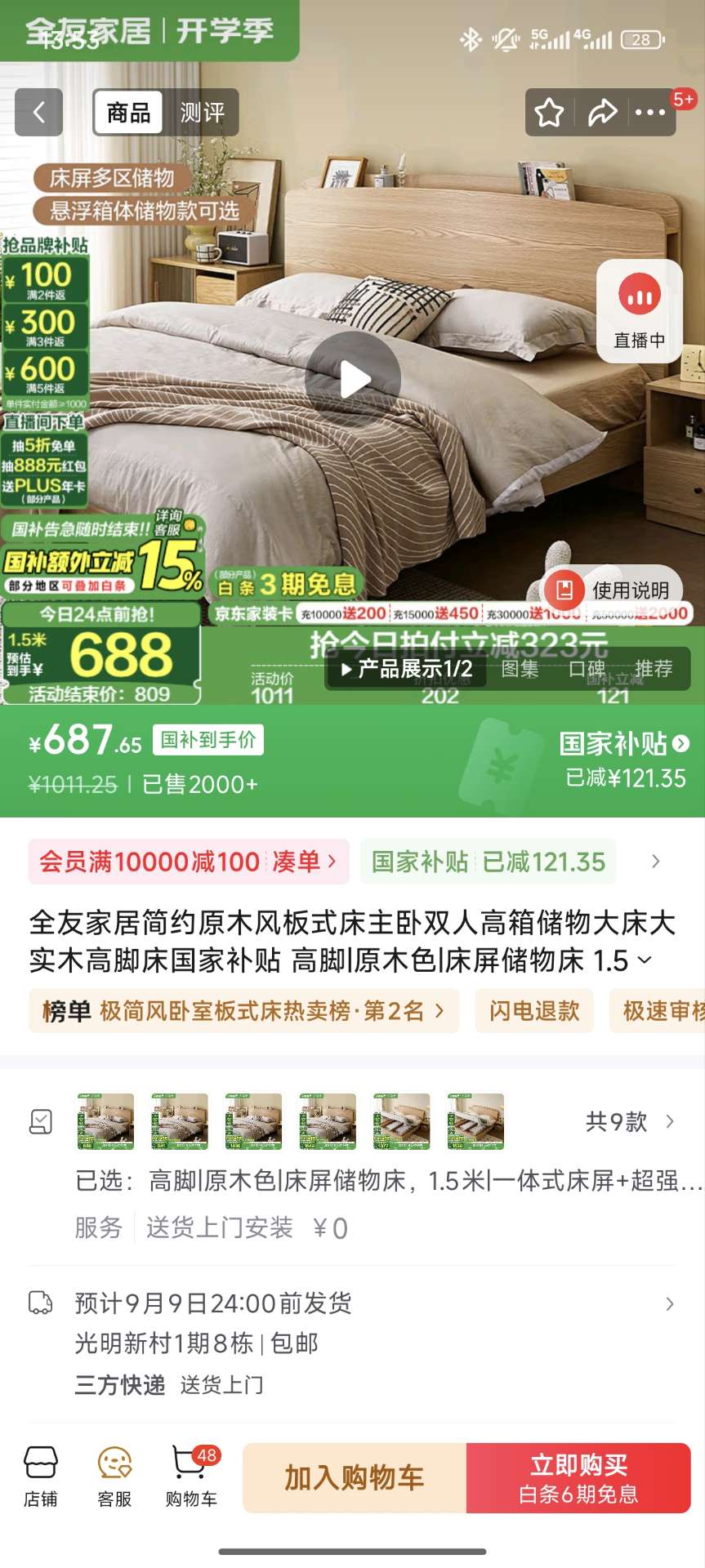The height and width of the screenshot is (1568, 705).
Task: Go back to the previous page
Action: pos(38,112)
